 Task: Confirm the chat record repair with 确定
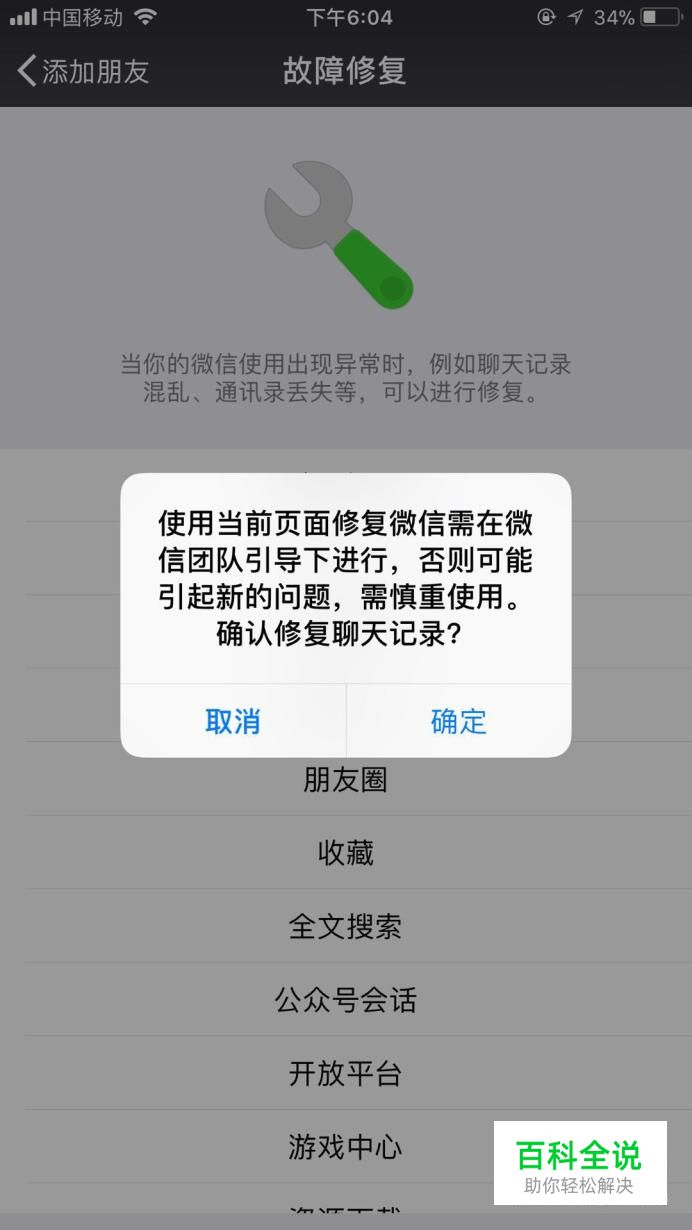(x=459, y=721)
